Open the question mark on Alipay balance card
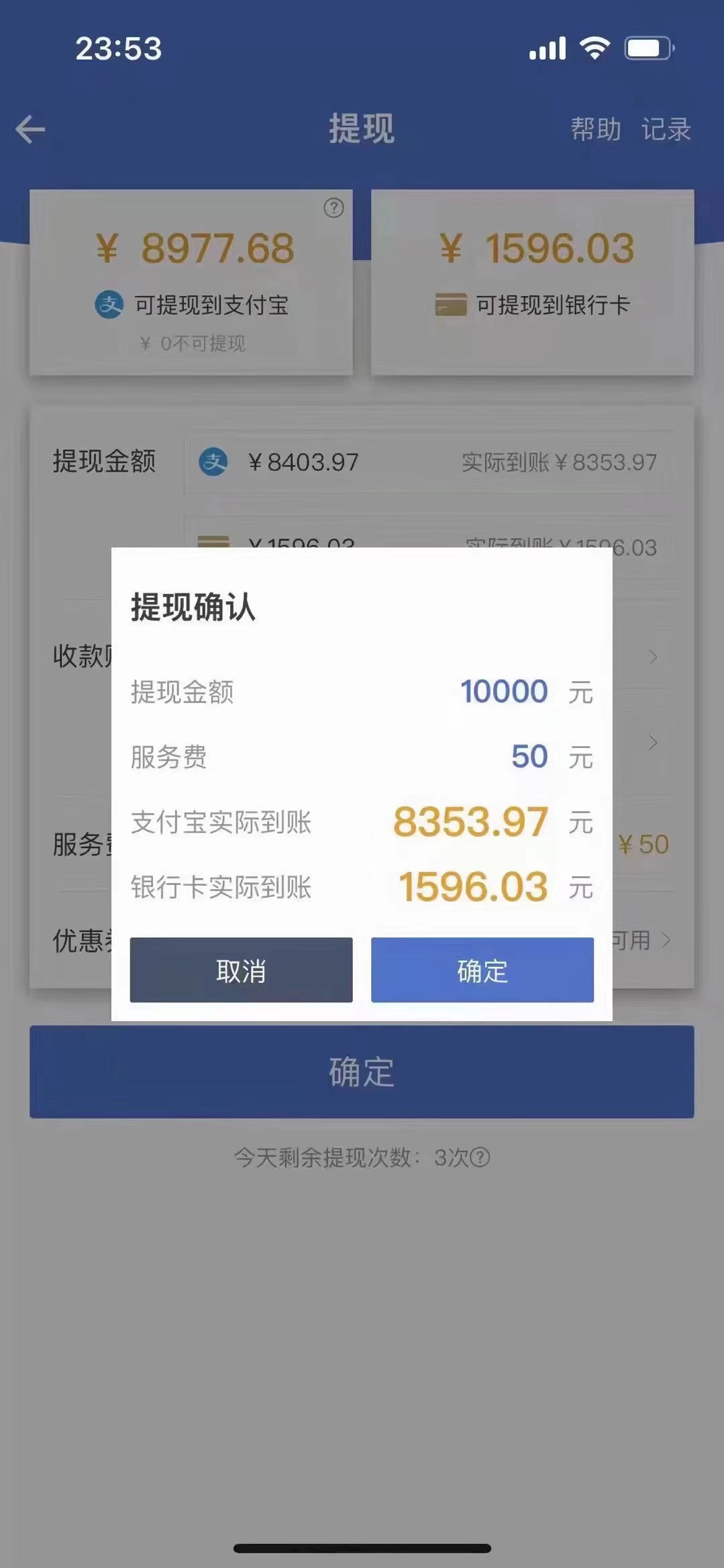Viewport: 724px width, 1568px height. click(x=333, y=208)
